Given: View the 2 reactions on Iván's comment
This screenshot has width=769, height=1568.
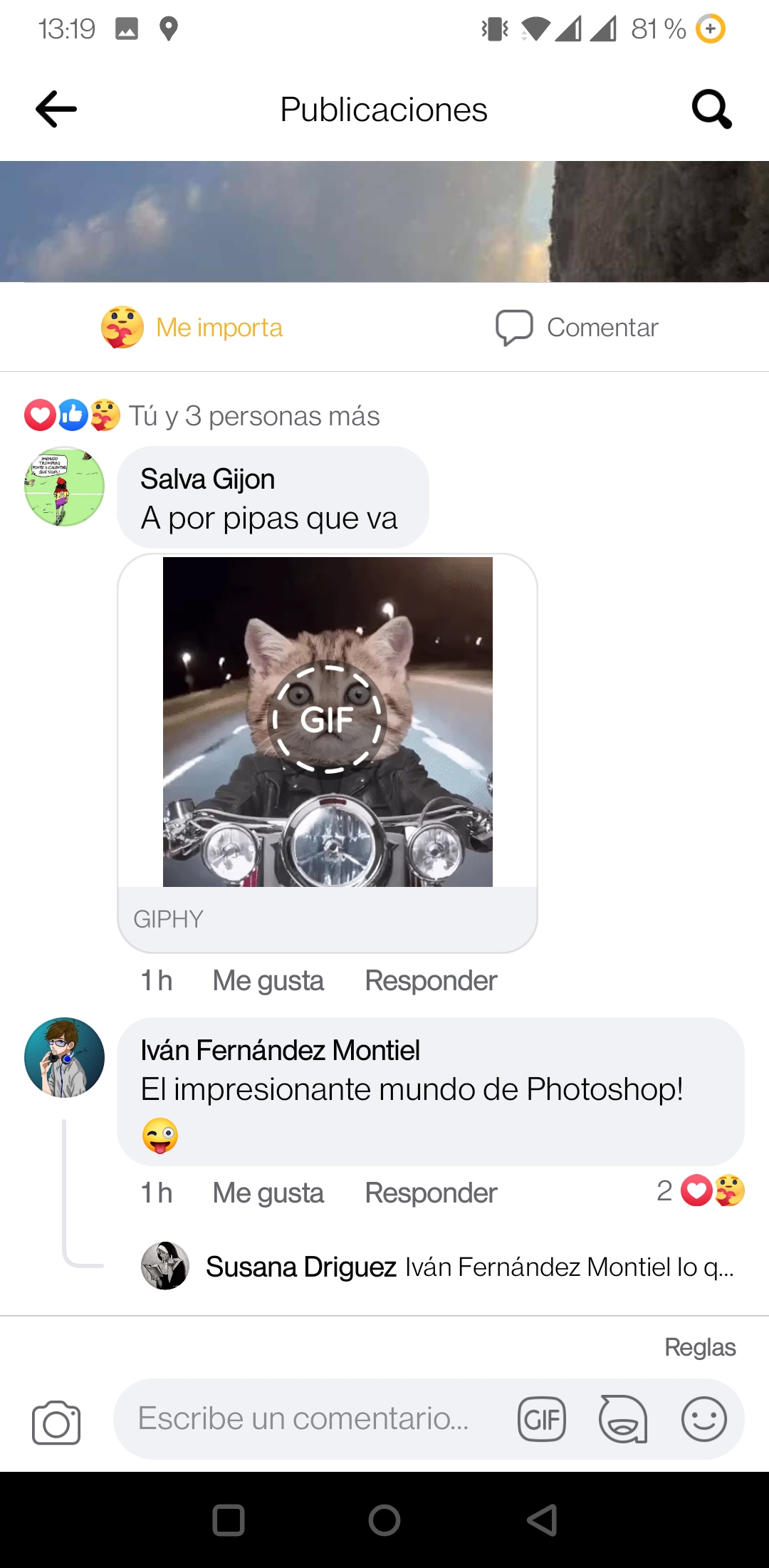Looking at the screenshot, I should tap(701, 1191).
